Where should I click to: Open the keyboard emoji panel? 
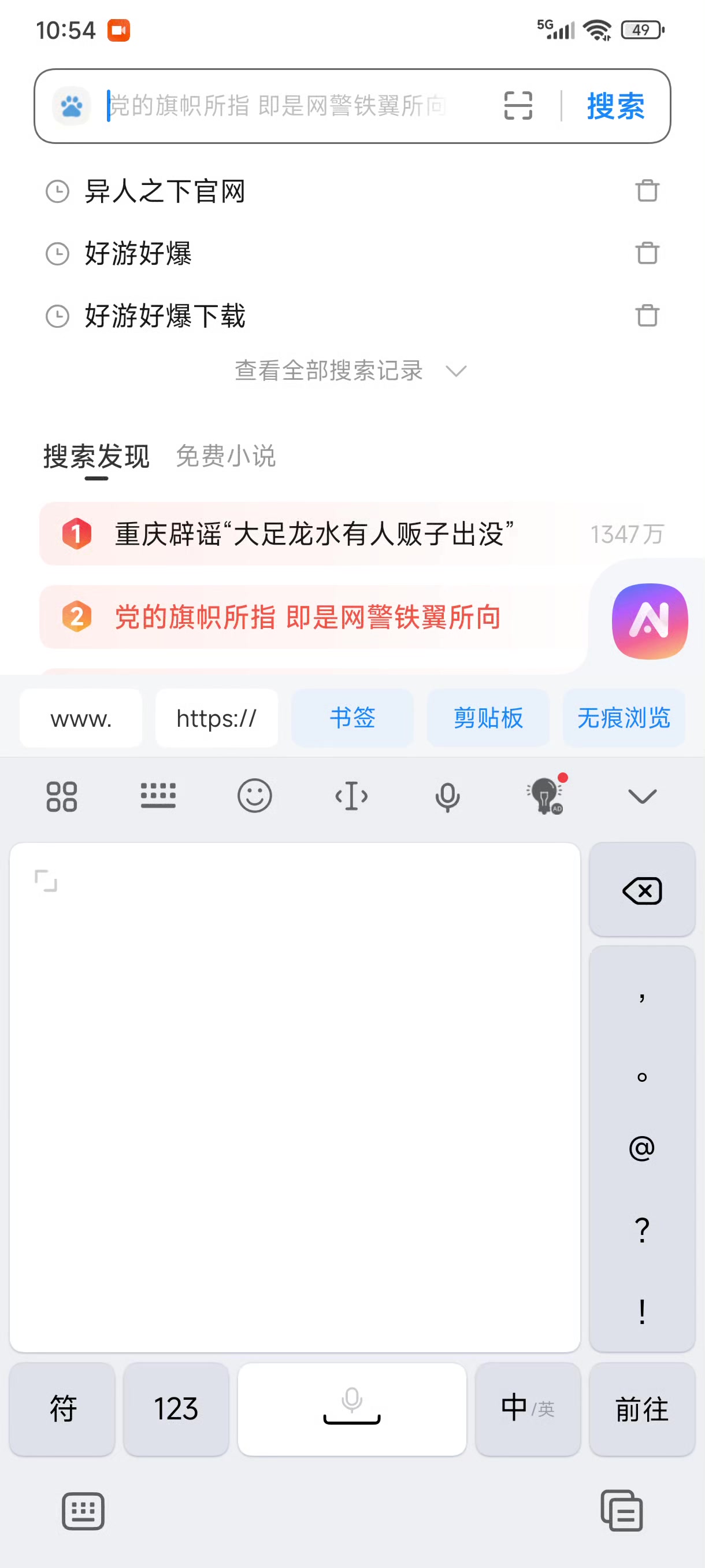pyautogui.click(x=254, y=796)
